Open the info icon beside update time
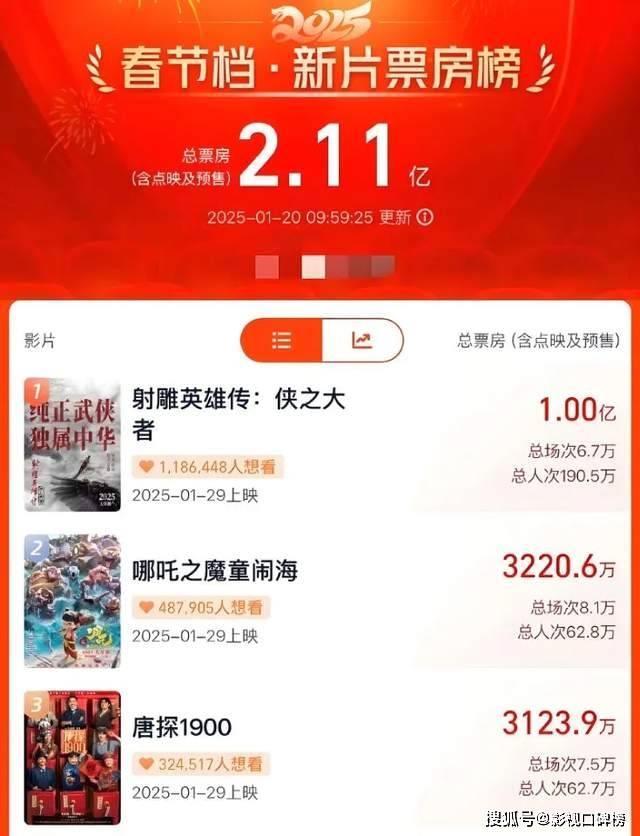This screenshot has width=640, height=836. [x=425, y=217]
